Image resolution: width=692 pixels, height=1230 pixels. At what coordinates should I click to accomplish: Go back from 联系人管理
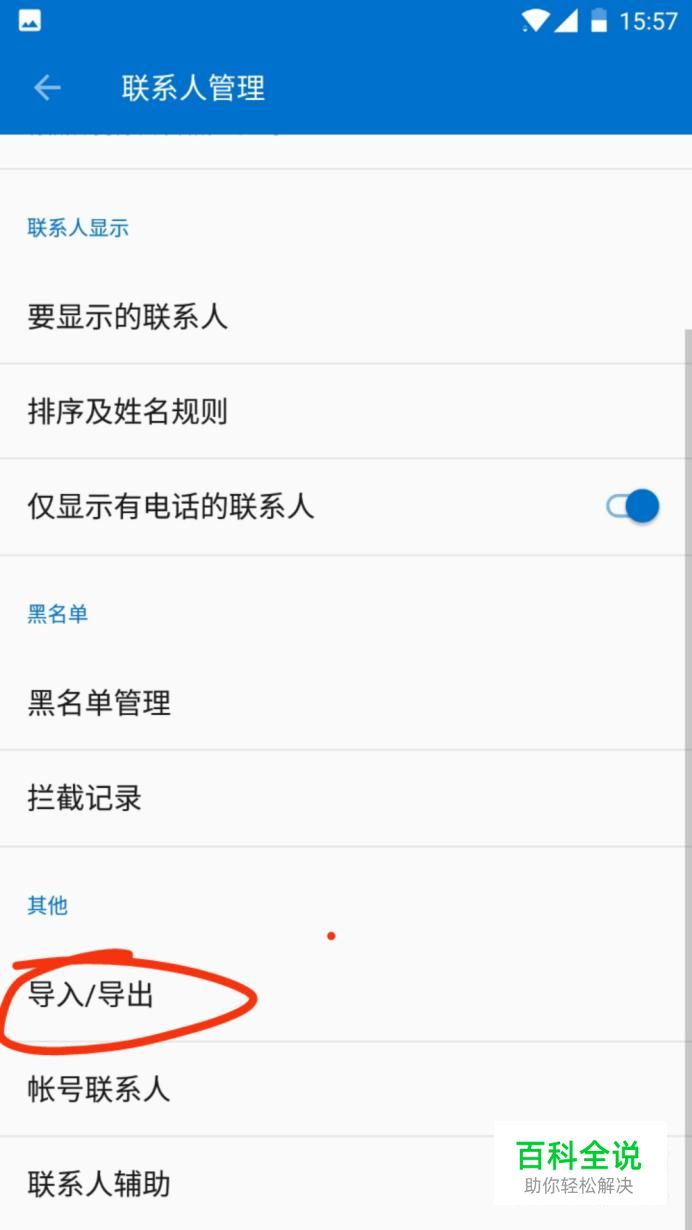(47, 88)
